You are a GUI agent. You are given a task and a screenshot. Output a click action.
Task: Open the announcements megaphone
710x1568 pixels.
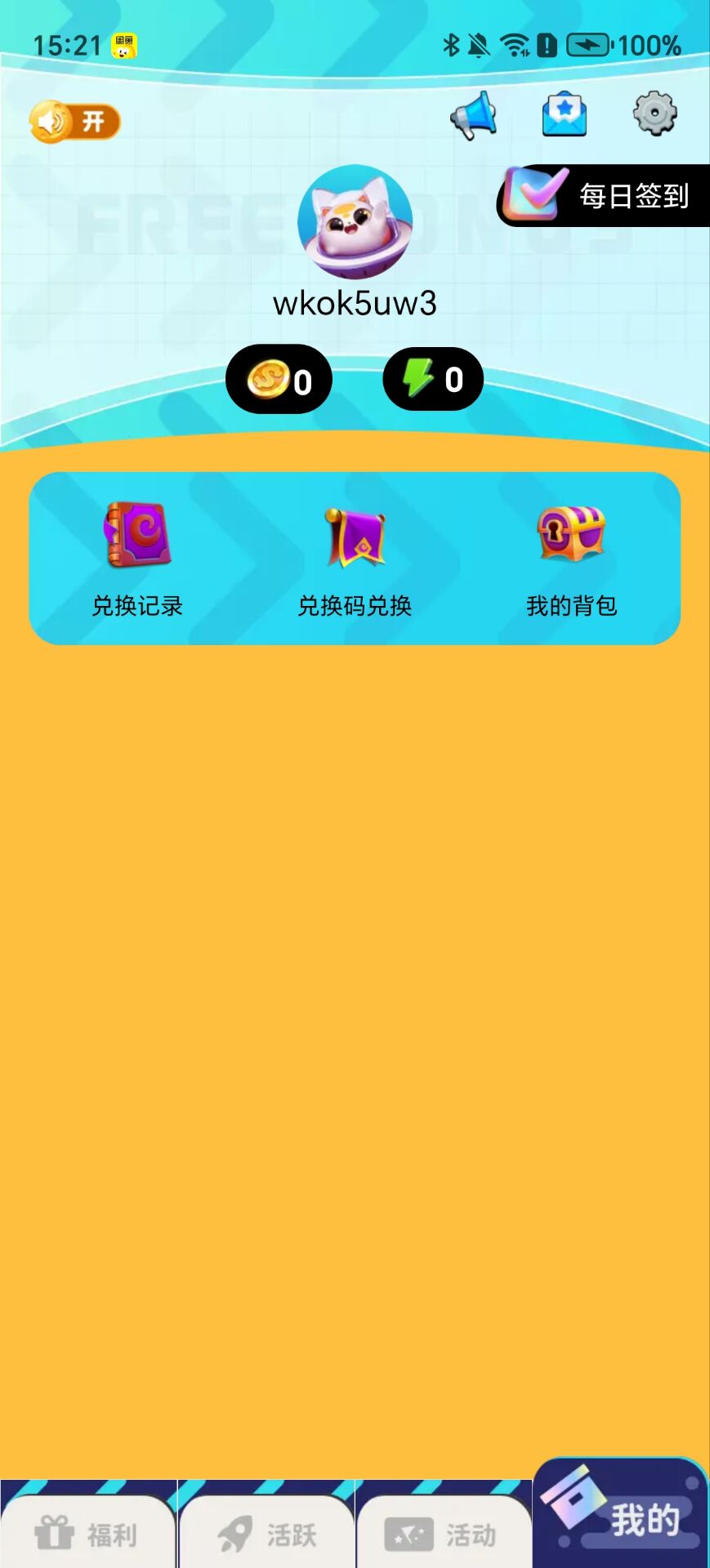click(474, 115)
